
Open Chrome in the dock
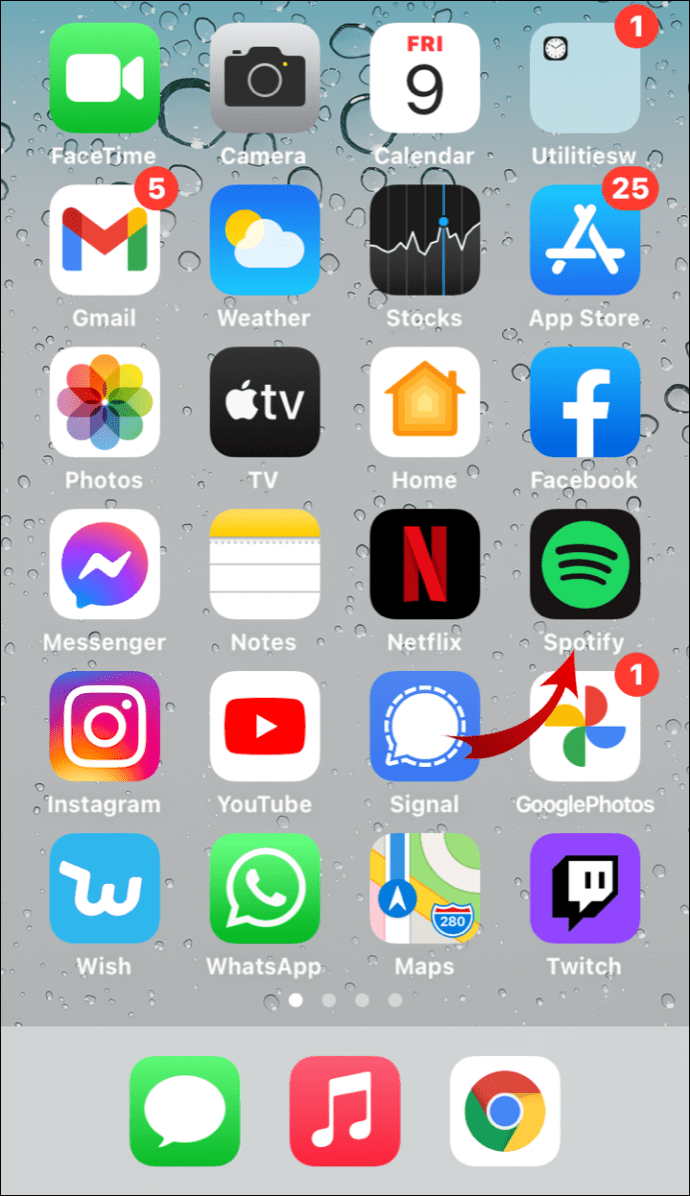pyautogui.click(x=505, y=1111)
